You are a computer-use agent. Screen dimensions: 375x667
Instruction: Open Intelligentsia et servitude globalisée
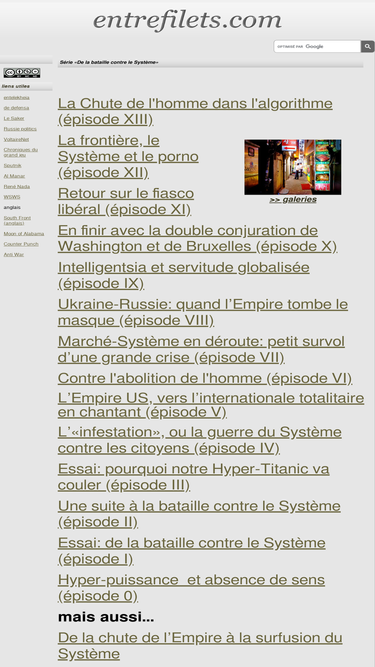[x=184, y=275]
